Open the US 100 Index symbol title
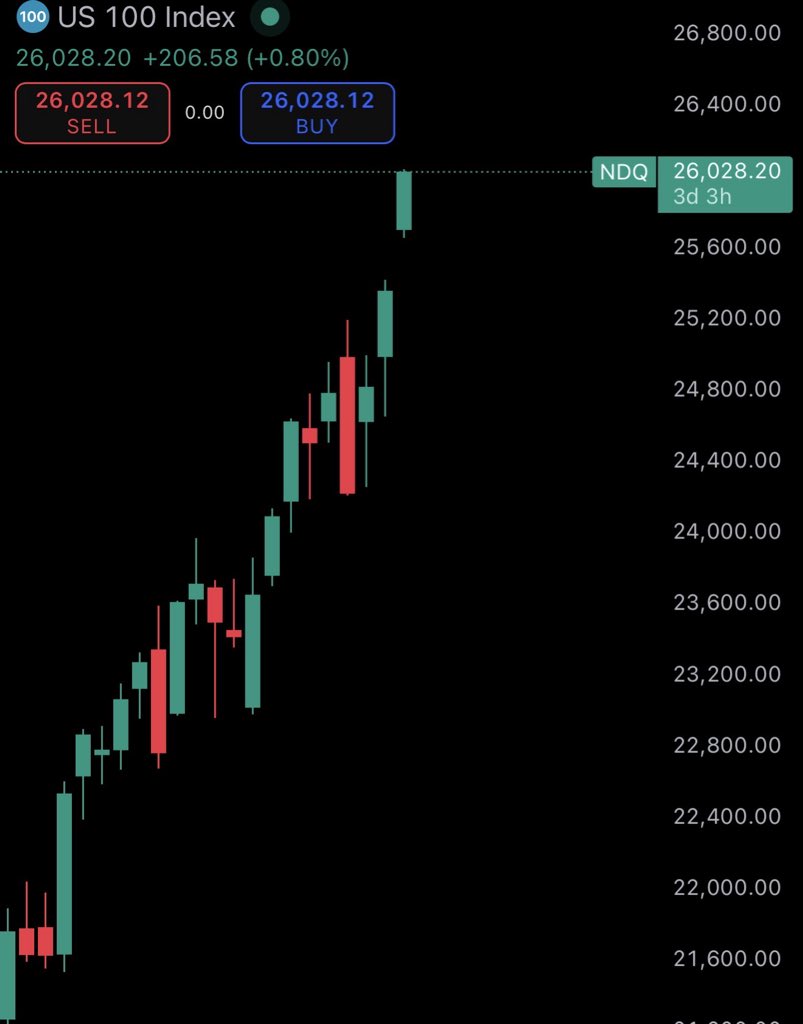Viewport: 803px width, 1024px height. (146, 17)
